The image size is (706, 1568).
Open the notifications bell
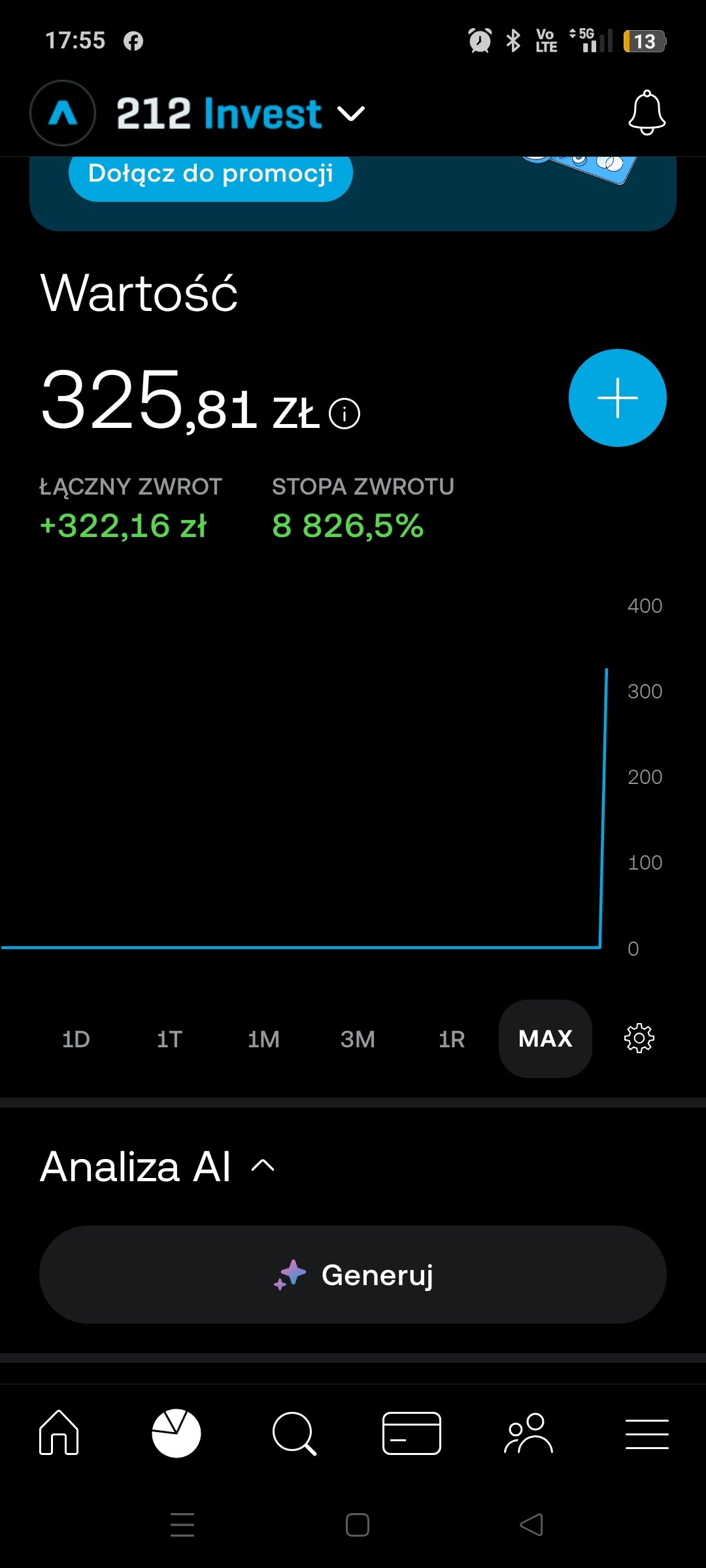point(647,113)
